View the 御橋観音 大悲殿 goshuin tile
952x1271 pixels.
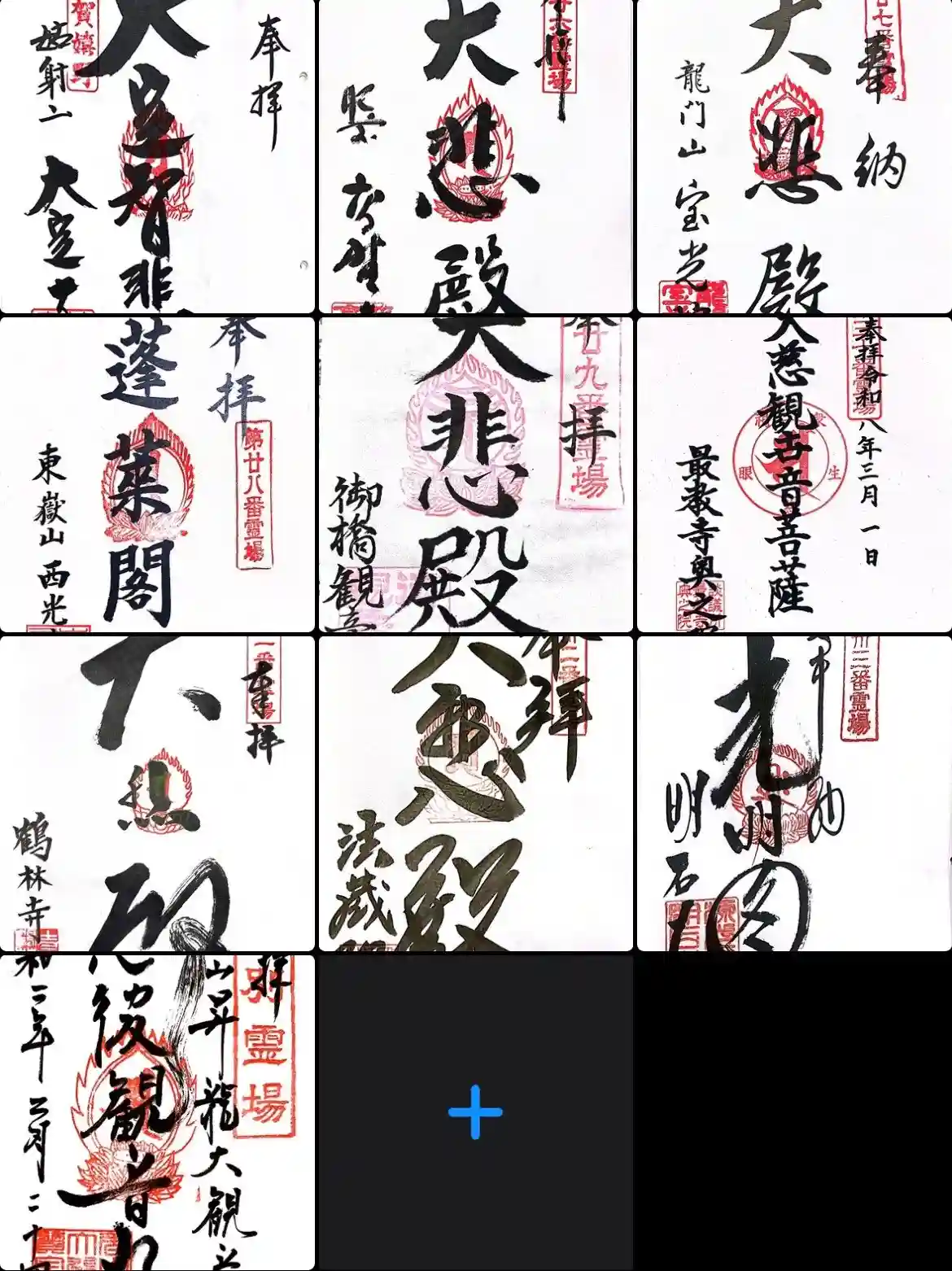point(475,474)
